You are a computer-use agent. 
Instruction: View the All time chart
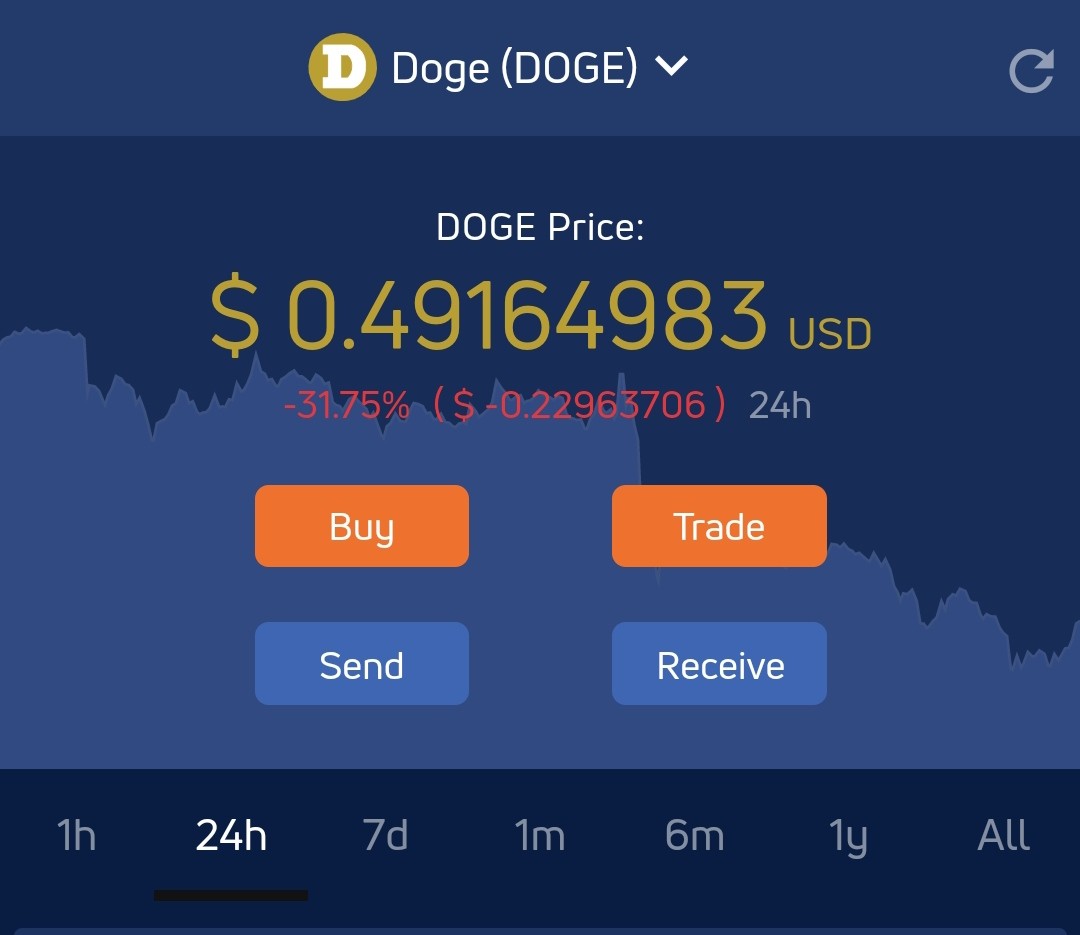point(1004,836)
